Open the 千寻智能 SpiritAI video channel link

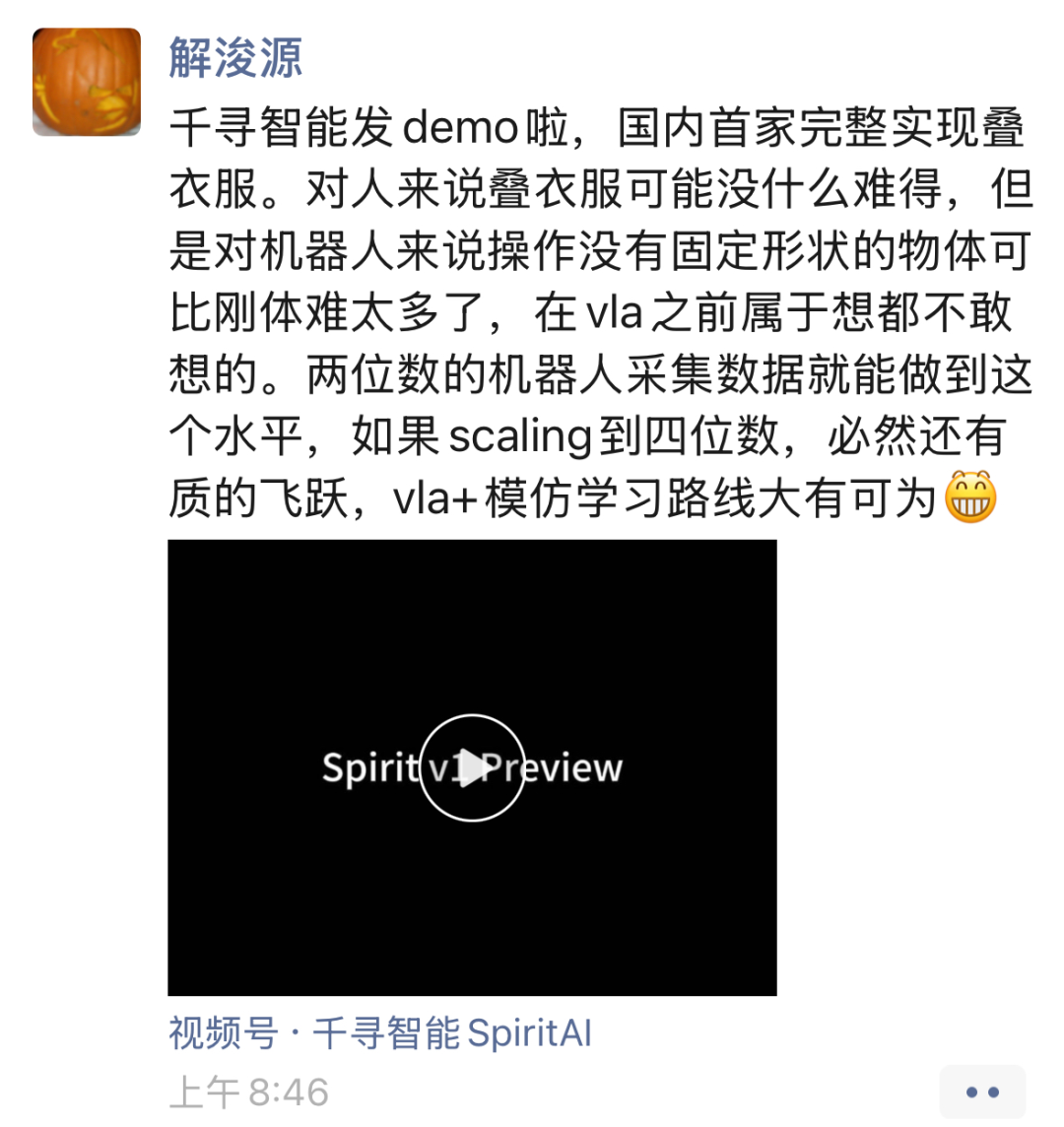point(380,1033)
